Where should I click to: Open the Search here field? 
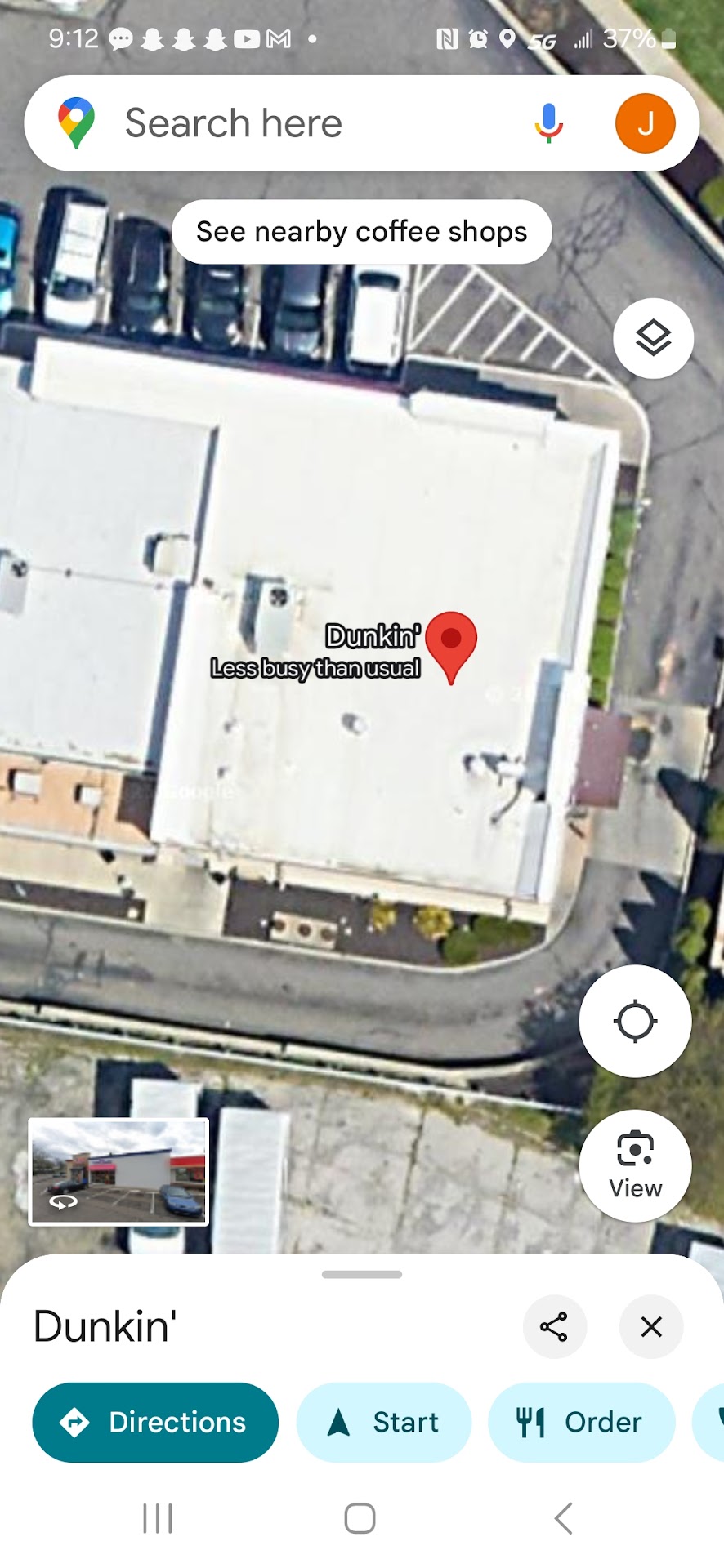tap(311, 123)
